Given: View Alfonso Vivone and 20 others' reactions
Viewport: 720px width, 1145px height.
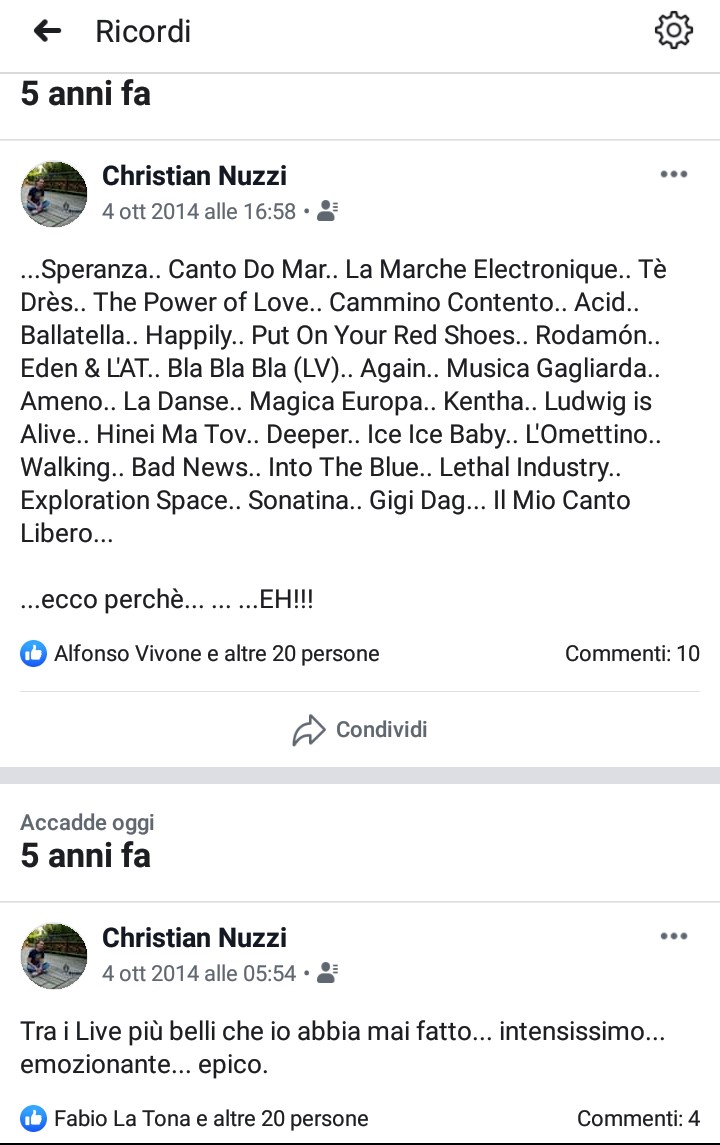Looking at the screenshot, I should (x=200, y=654).
